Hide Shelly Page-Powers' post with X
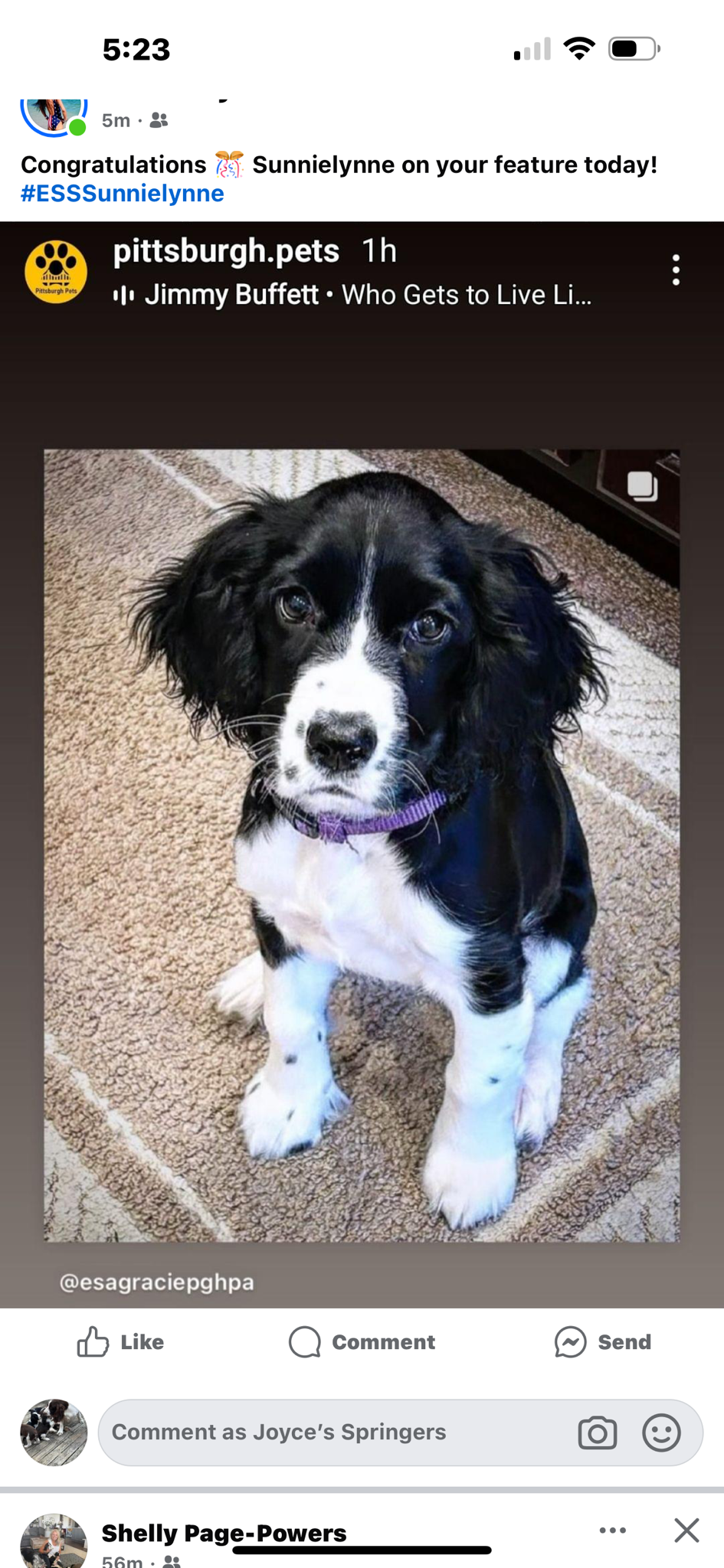 pos(686,1530)
